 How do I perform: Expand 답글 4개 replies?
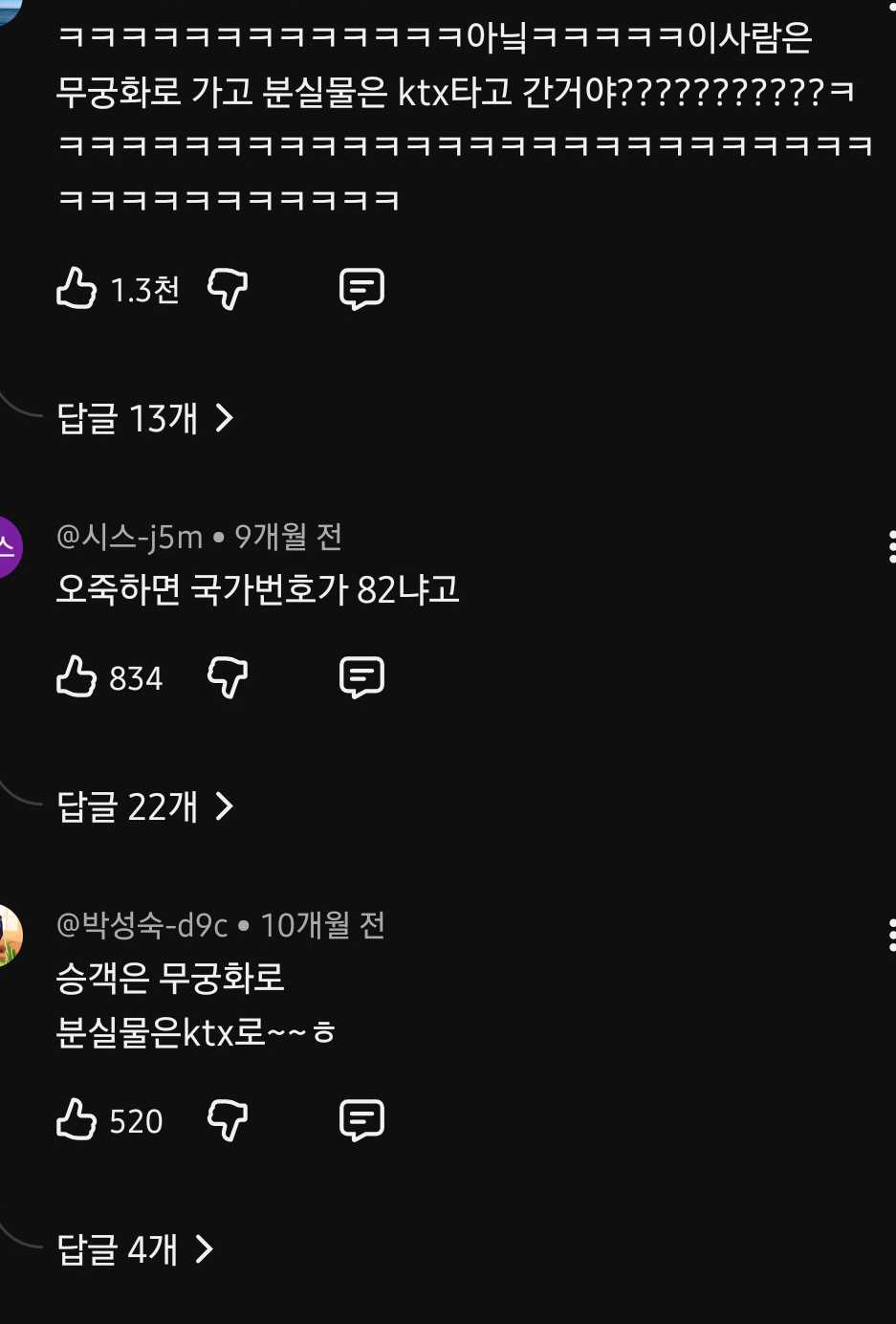coord(134,1249)
